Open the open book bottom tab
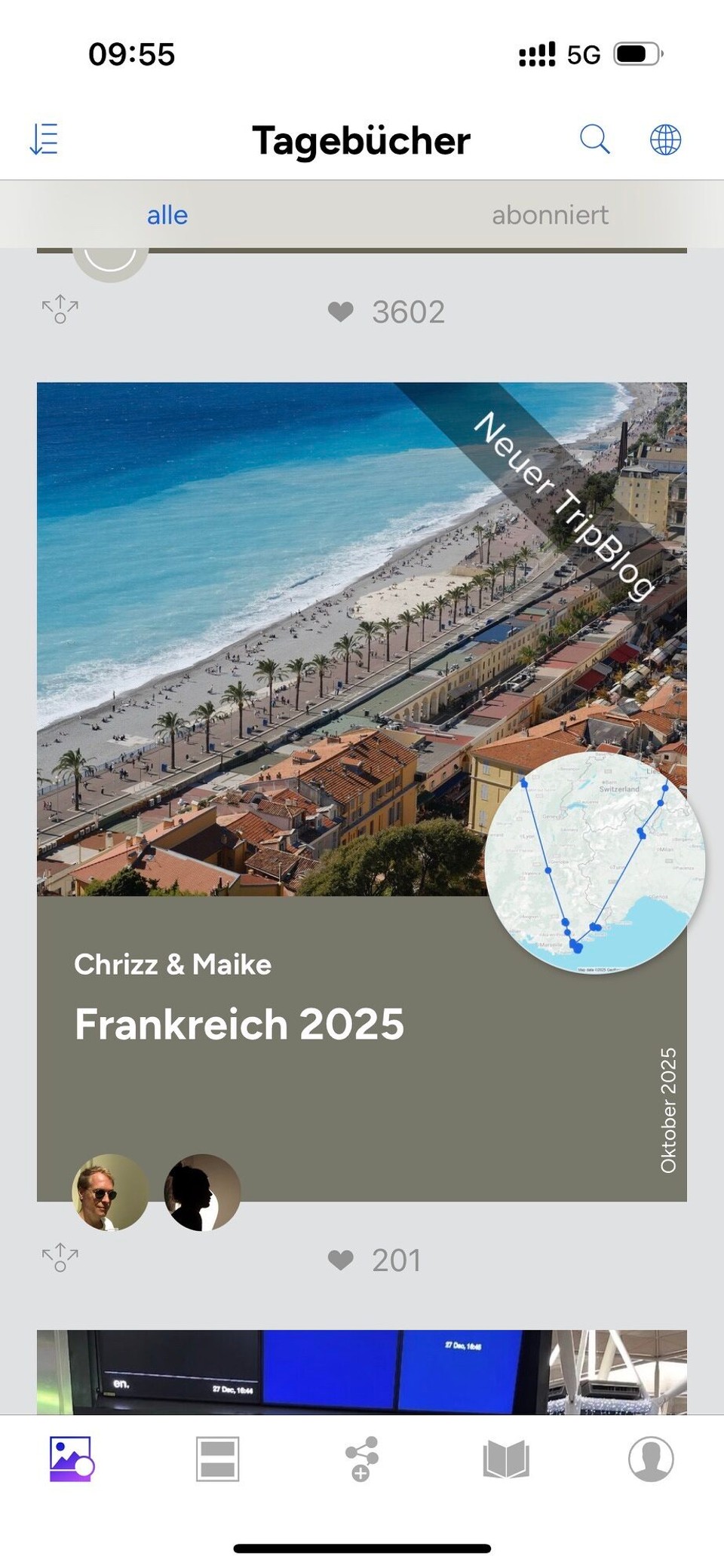This screenshot has height=1568, width=724. 505,1459
